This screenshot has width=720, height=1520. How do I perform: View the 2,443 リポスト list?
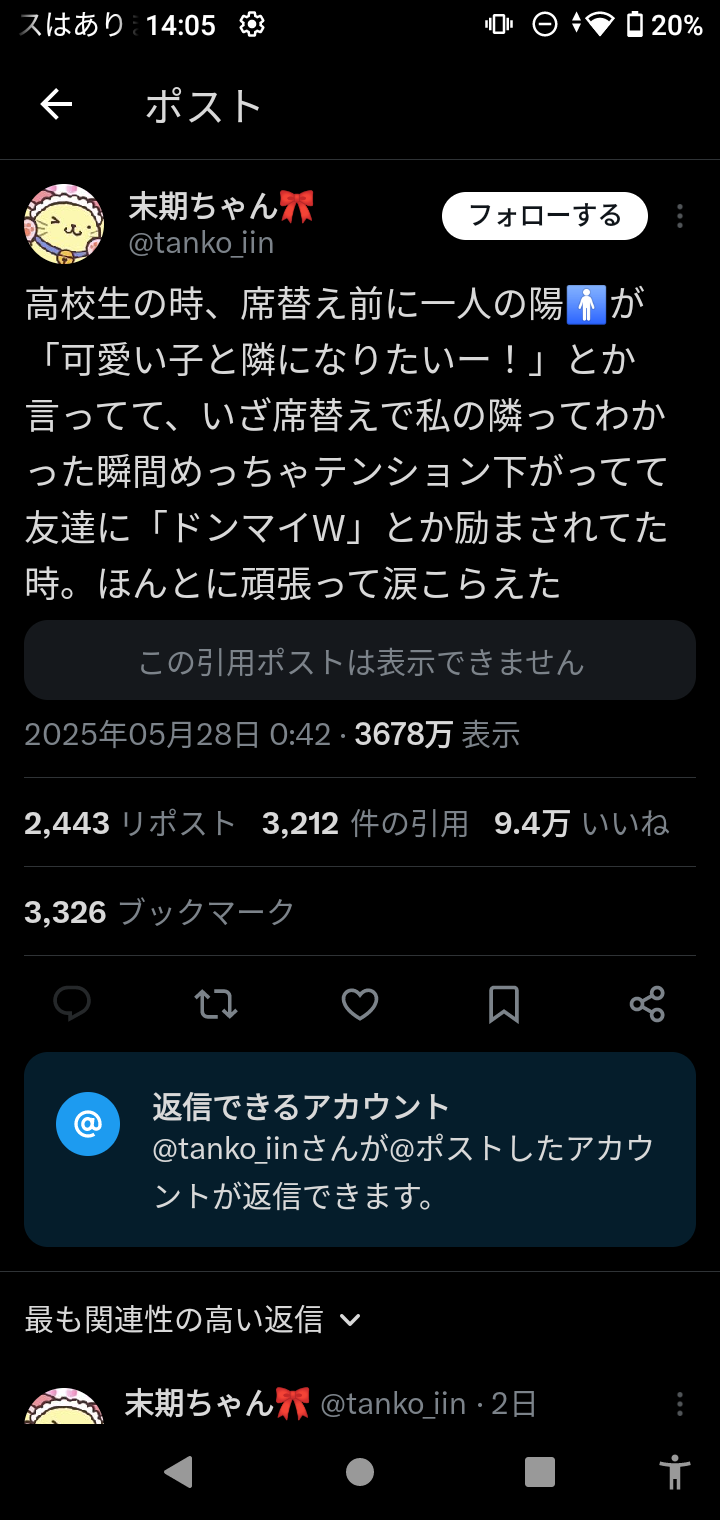(130, 823)
